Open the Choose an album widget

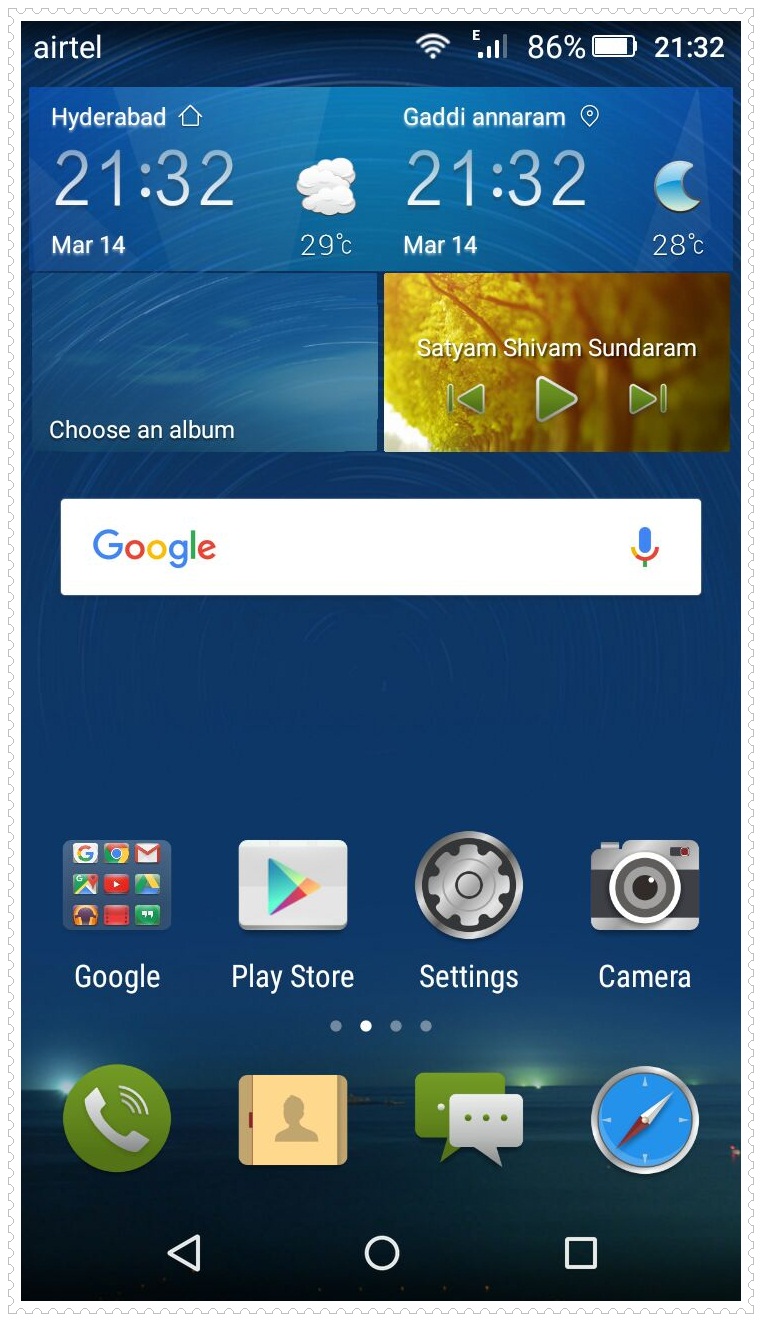click(205, 362)
